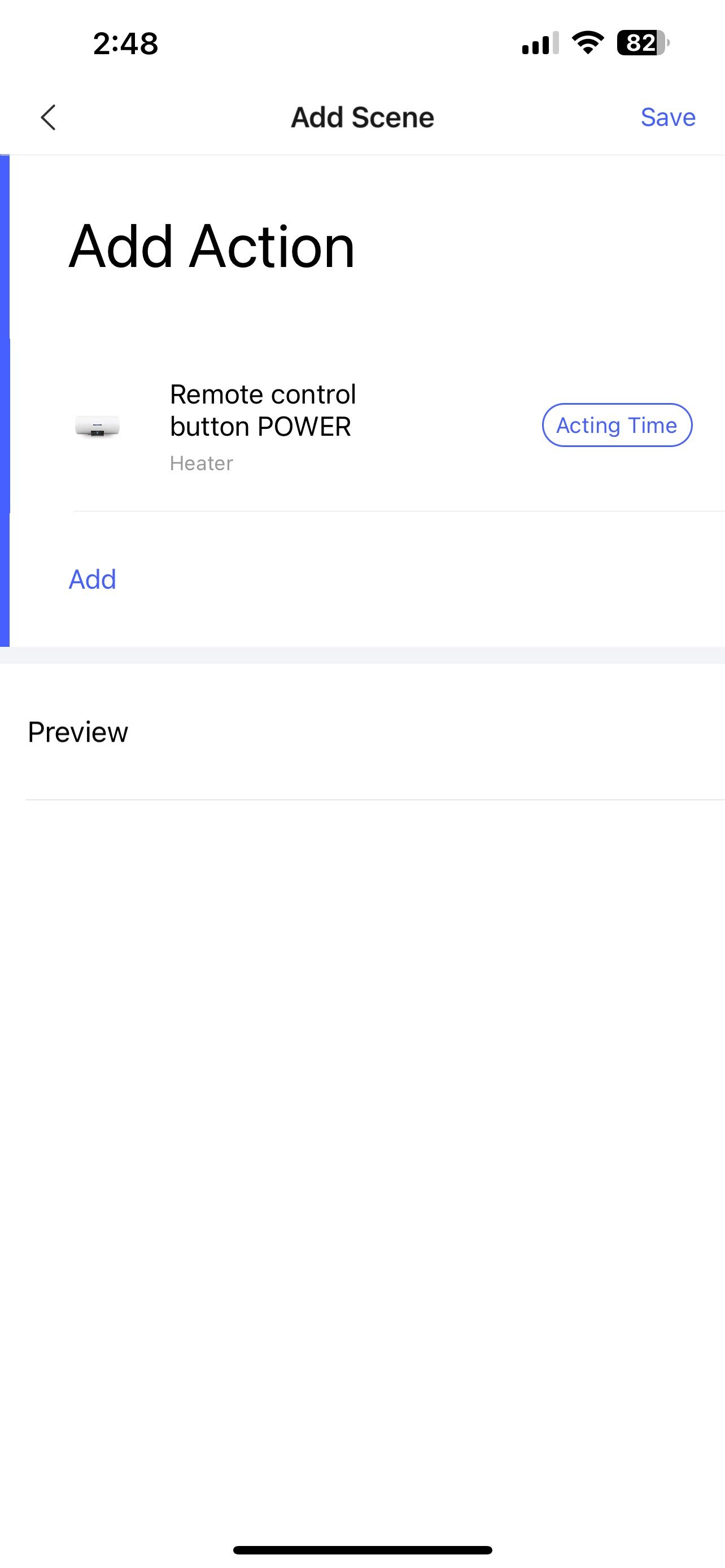Viewport: 725px width, 1568px height.
Task: Tap the battery indicator showing 82
Action: click(x=641, y=42)
